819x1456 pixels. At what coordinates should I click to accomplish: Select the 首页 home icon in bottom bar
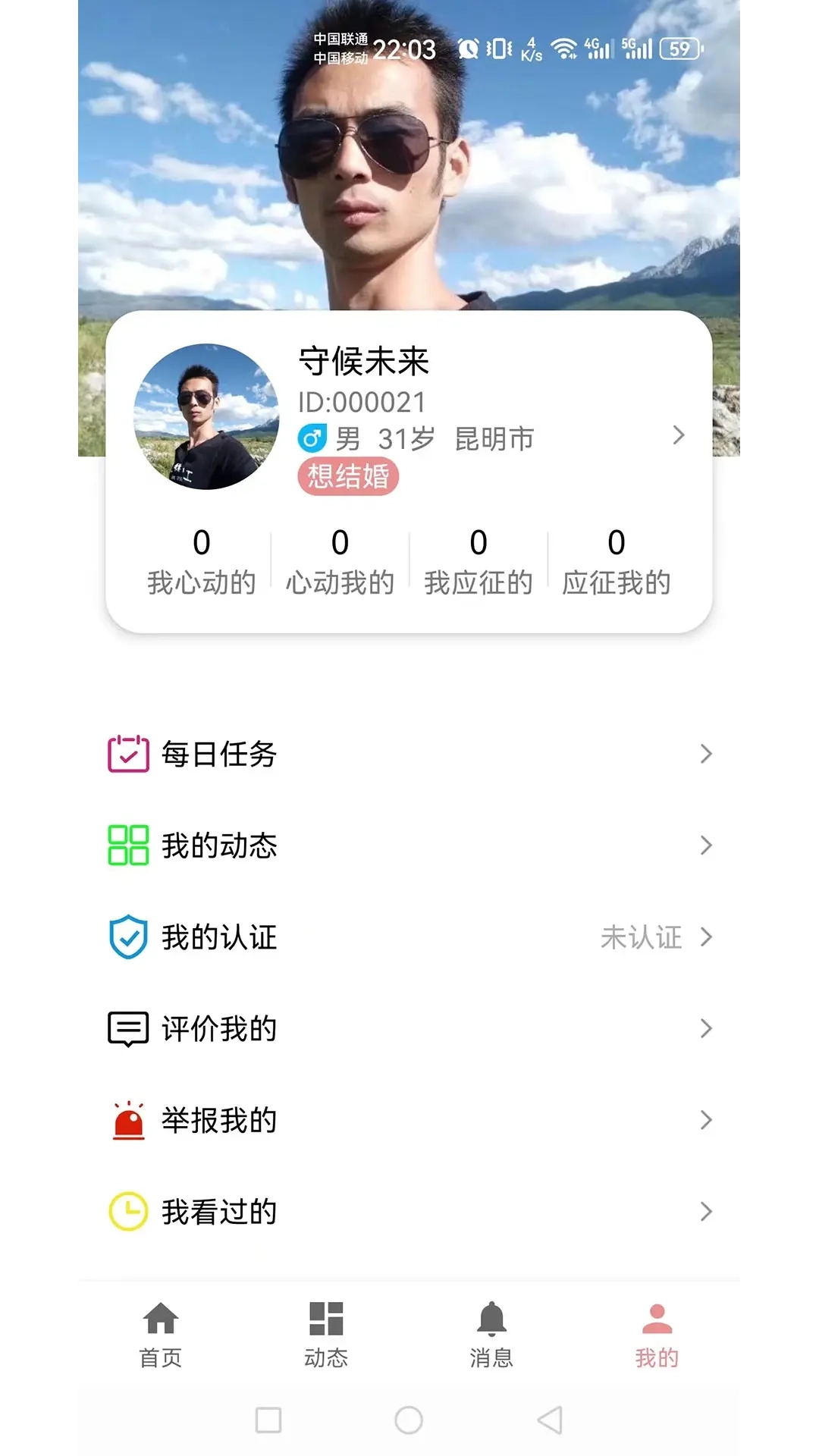[x=162, y=1316]
